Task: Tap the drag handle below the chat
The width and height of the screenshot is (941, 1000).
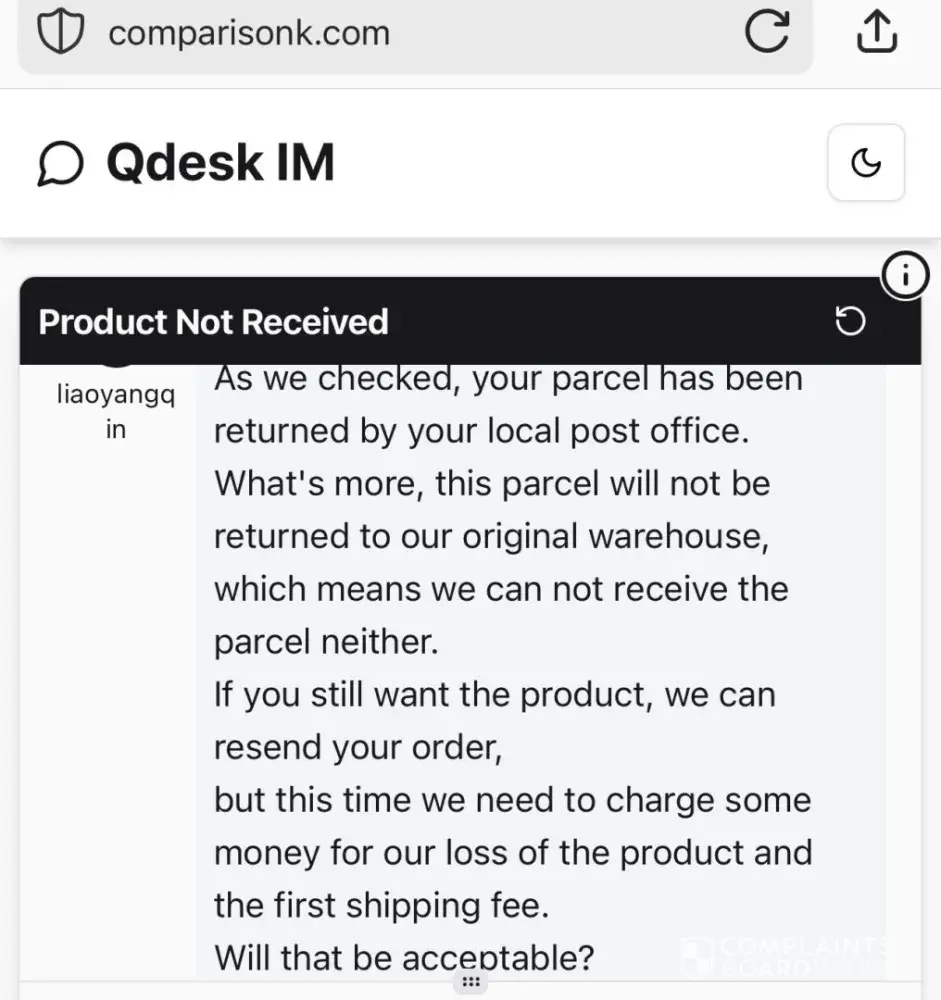Action: (472, 981)
